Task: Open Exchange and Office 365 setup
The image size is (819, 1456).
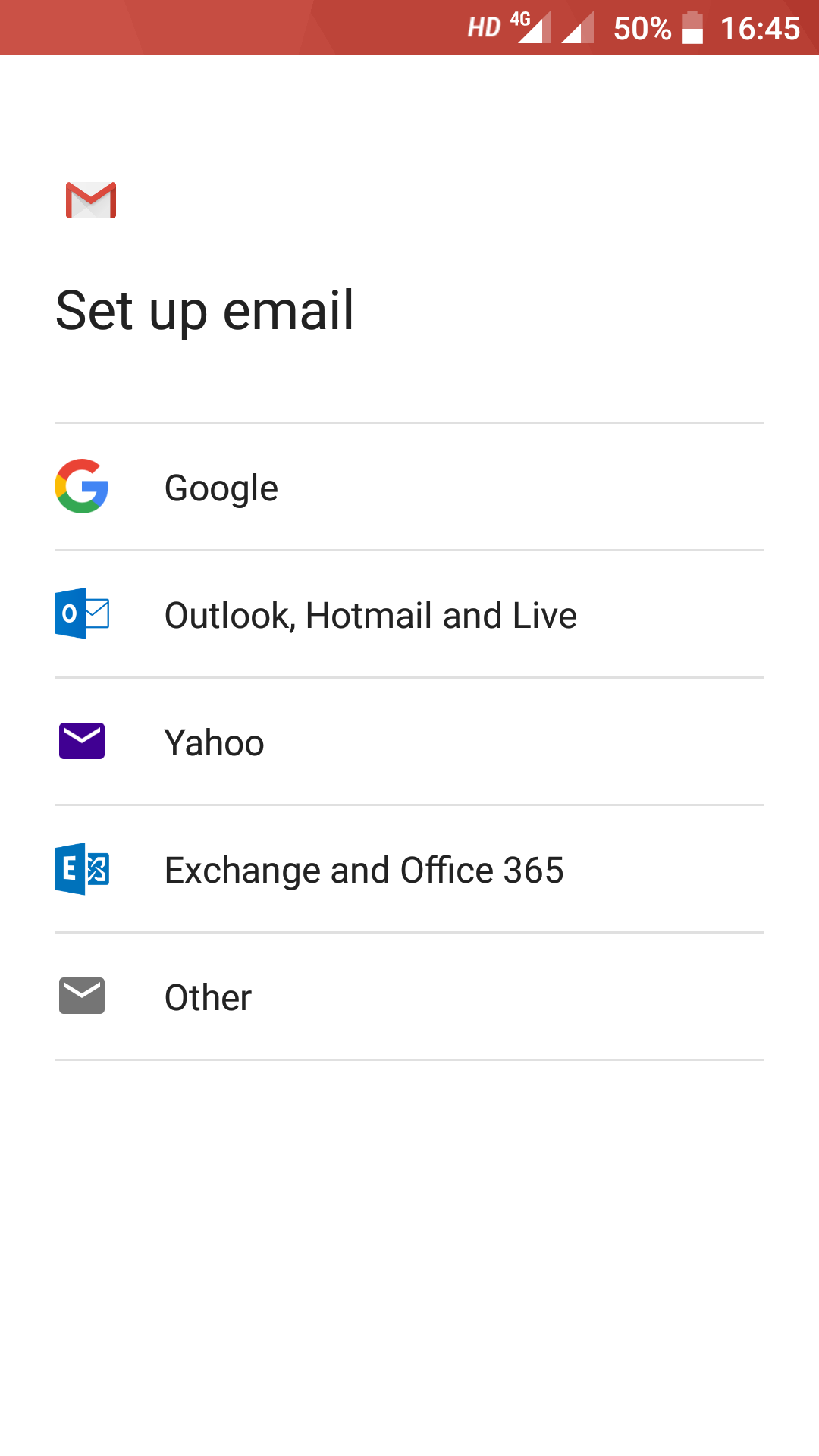Action: [409, 869]
